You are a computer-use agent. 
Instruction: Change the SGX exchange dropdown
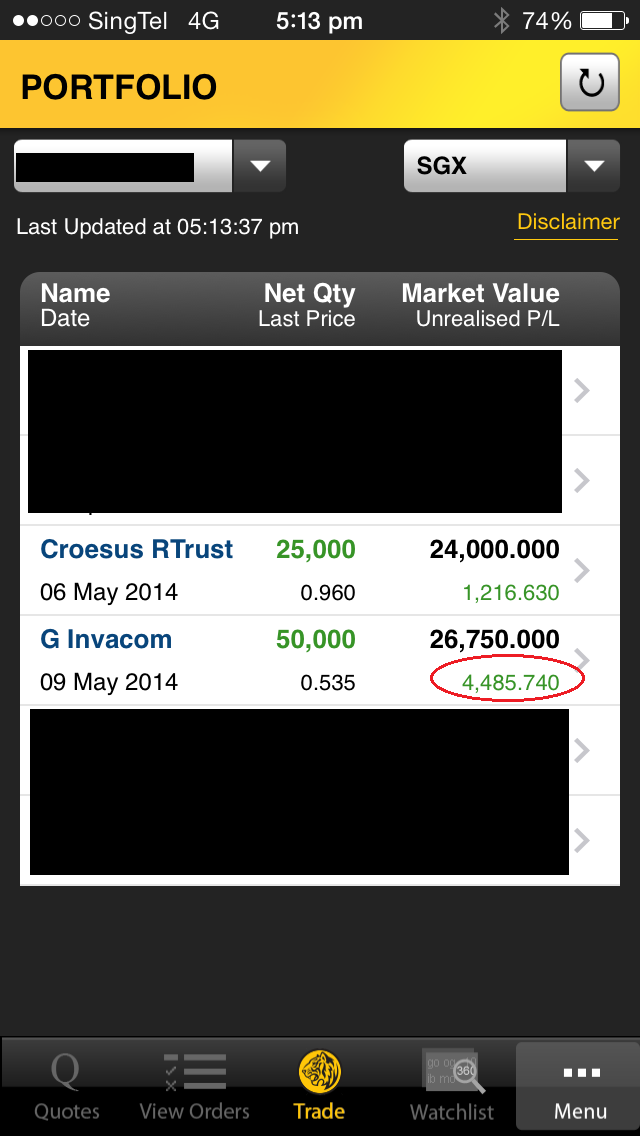click(x=594, y=166)
